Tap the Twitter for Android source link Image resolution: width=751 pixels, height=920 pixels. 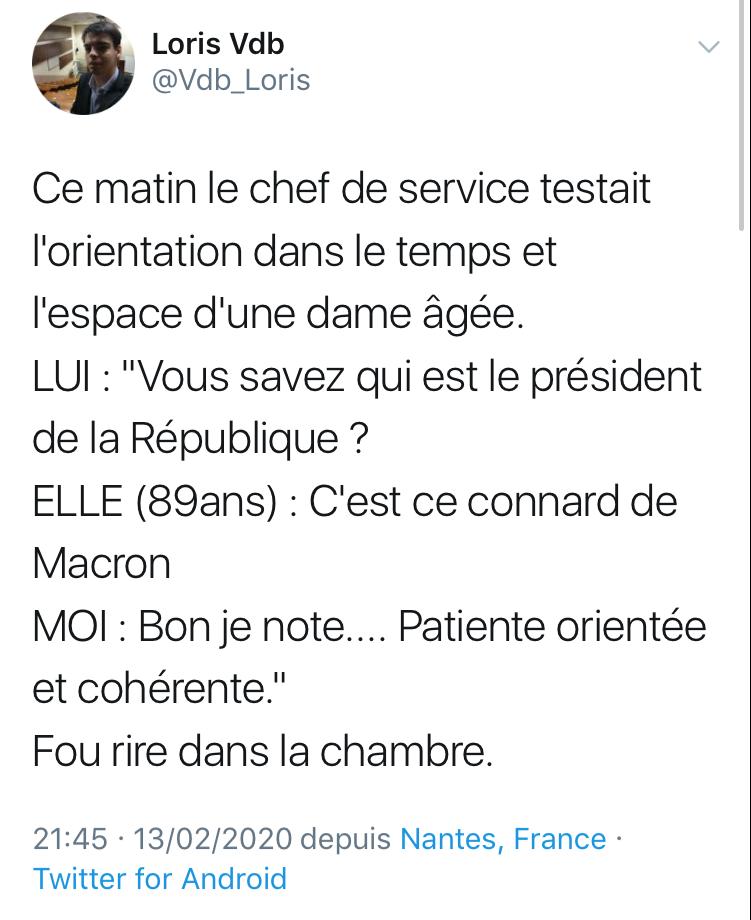pos(160,878)
